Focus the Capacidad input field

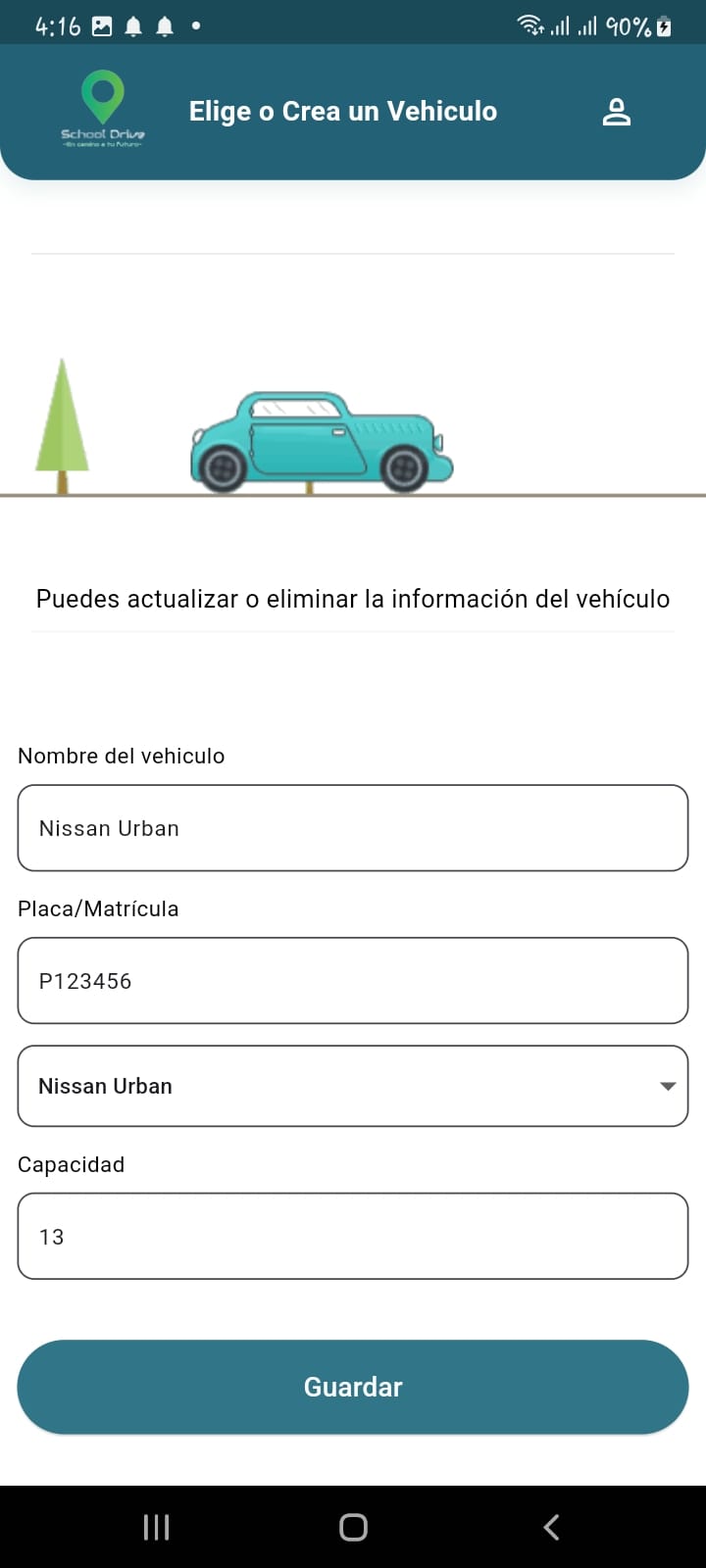coord(353,1236)
